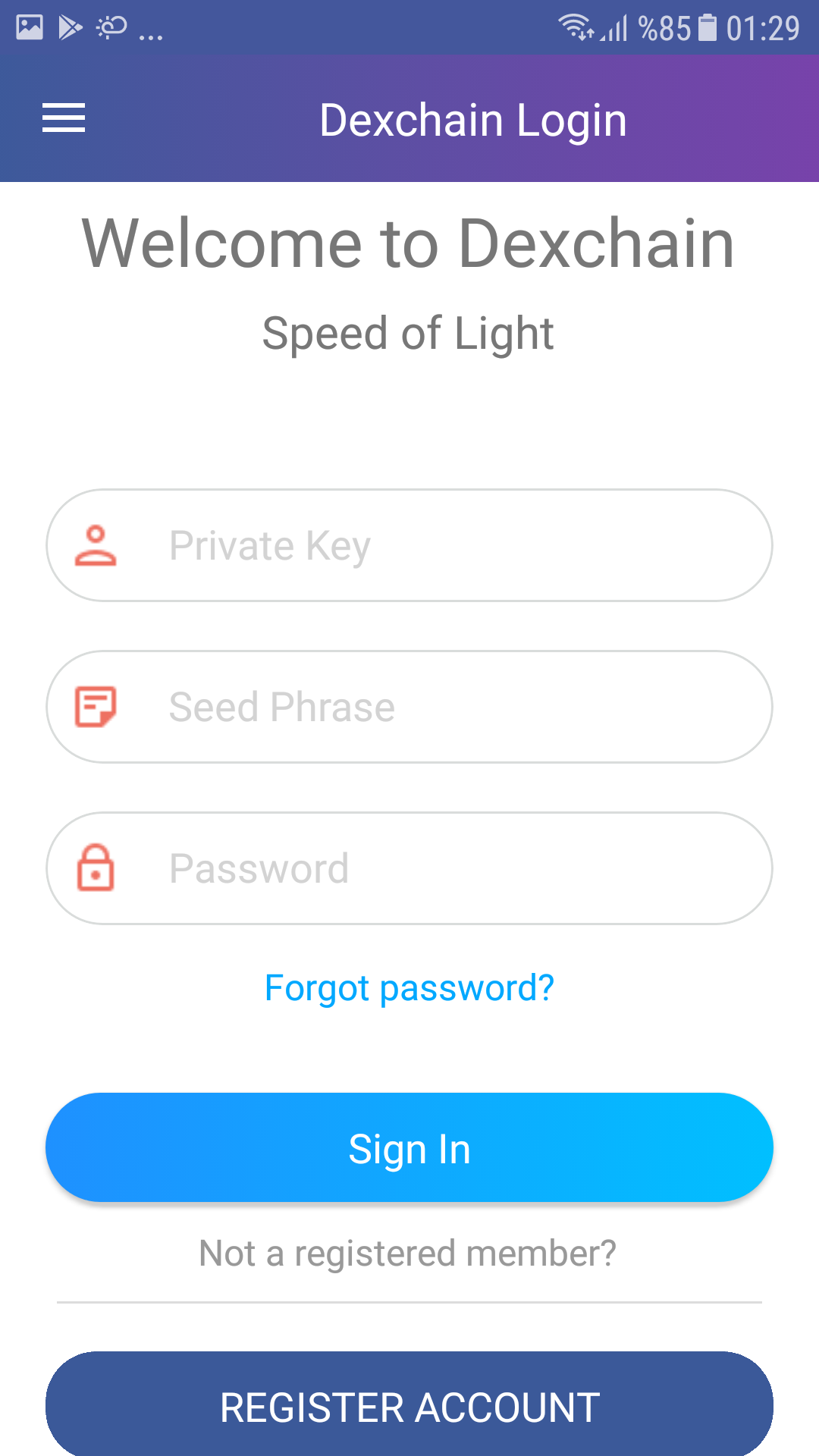819x1456 pixels.
Task: Go to Register Account
Action: [409, 1407]
